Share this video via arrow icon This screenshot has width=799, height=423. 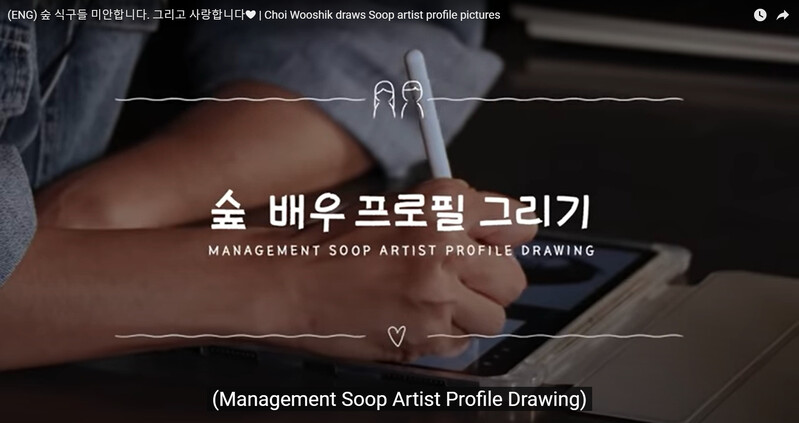point(783,15)
